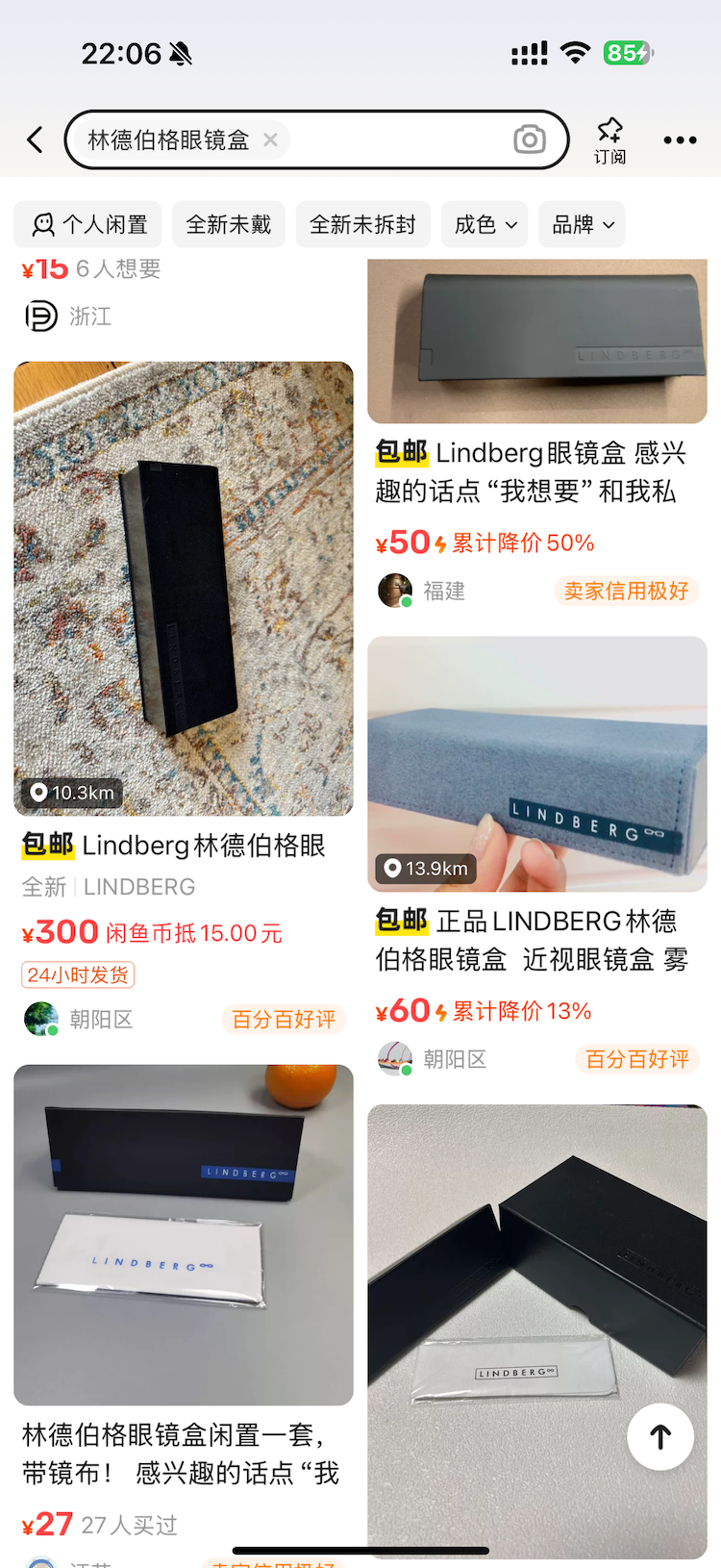Open camera image search
The height and width of the screenshot is (1568, 721).
pos(529,140)
